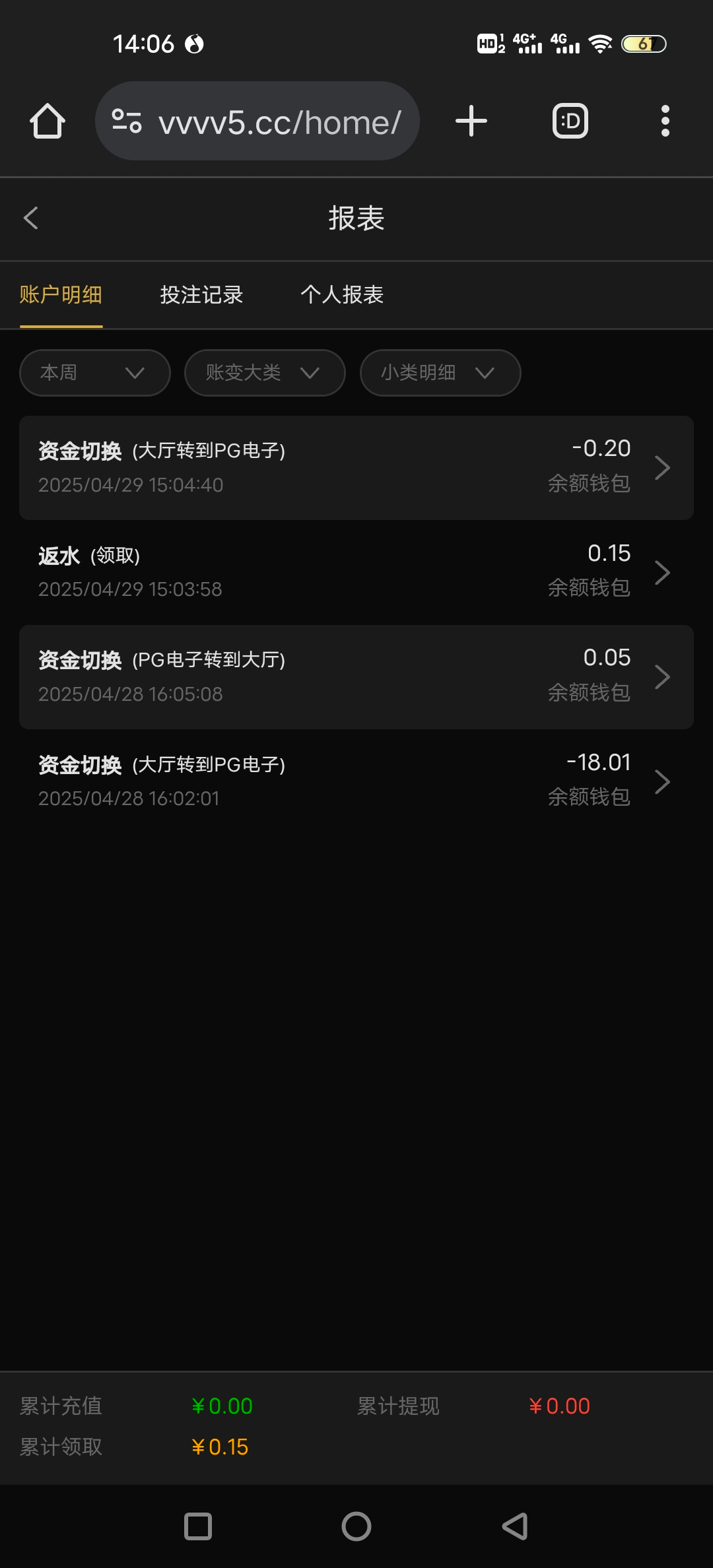The width and height of the screenshot is (713, 1568).
Task: Go back from the 报表 page
Action: coord(31,218)
